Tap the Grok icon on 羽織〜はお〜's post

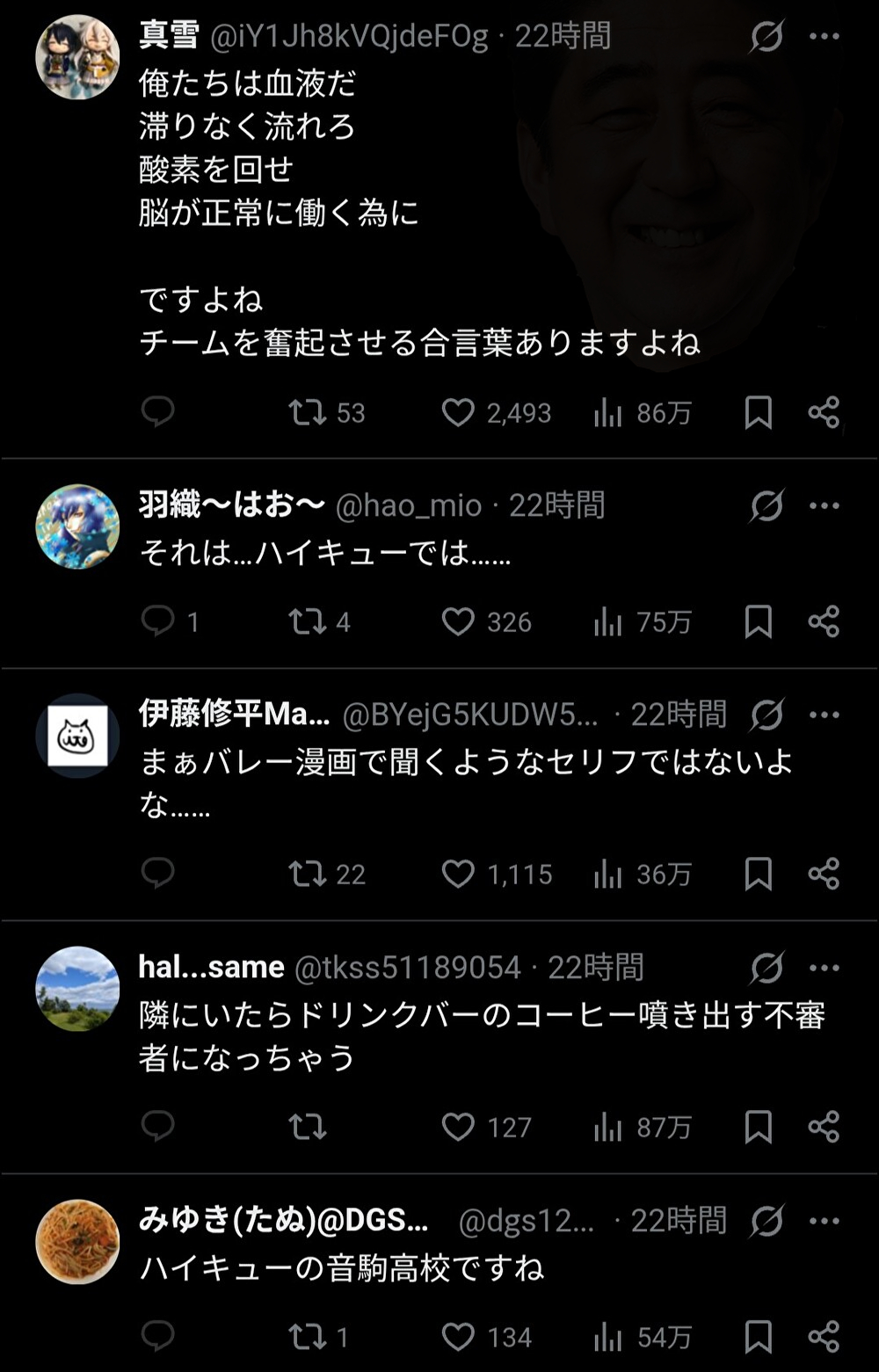click(766, 506)
